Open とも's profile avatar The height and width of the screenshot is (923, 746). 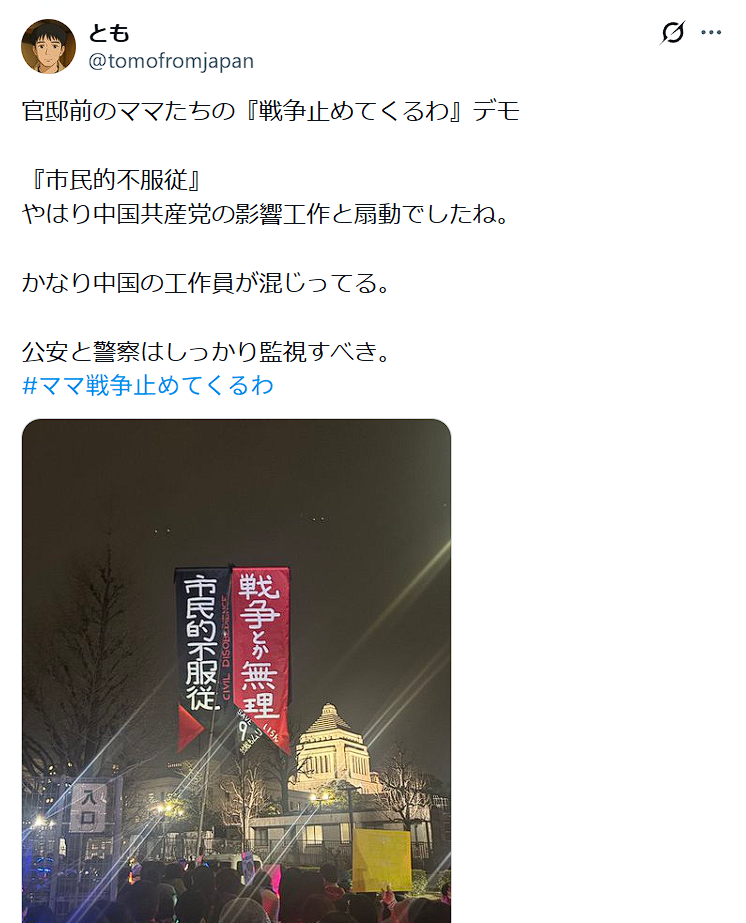(x=48, y=46)
